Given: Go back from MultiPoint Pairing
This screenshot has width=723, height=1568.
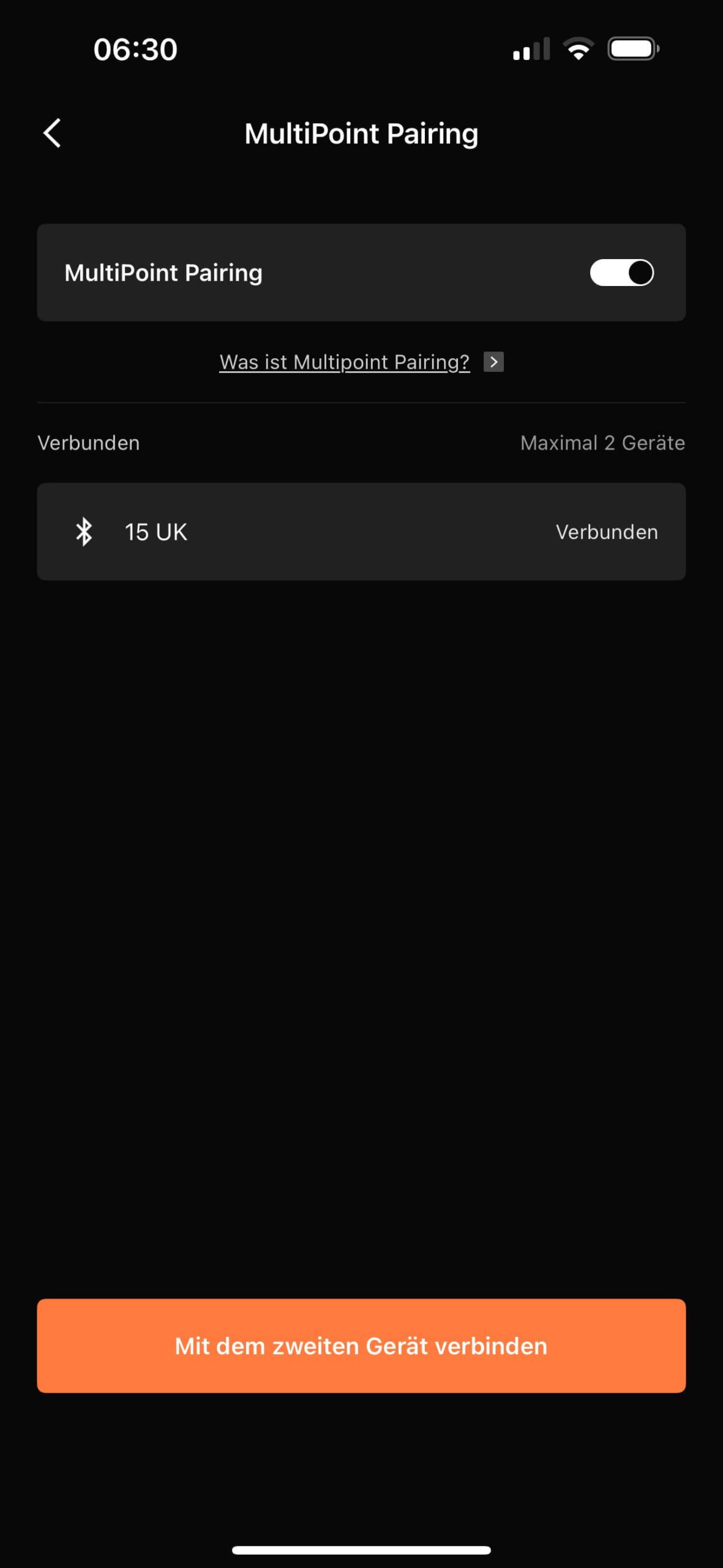Looking at the screenshot, I should [x=53, y=133].
